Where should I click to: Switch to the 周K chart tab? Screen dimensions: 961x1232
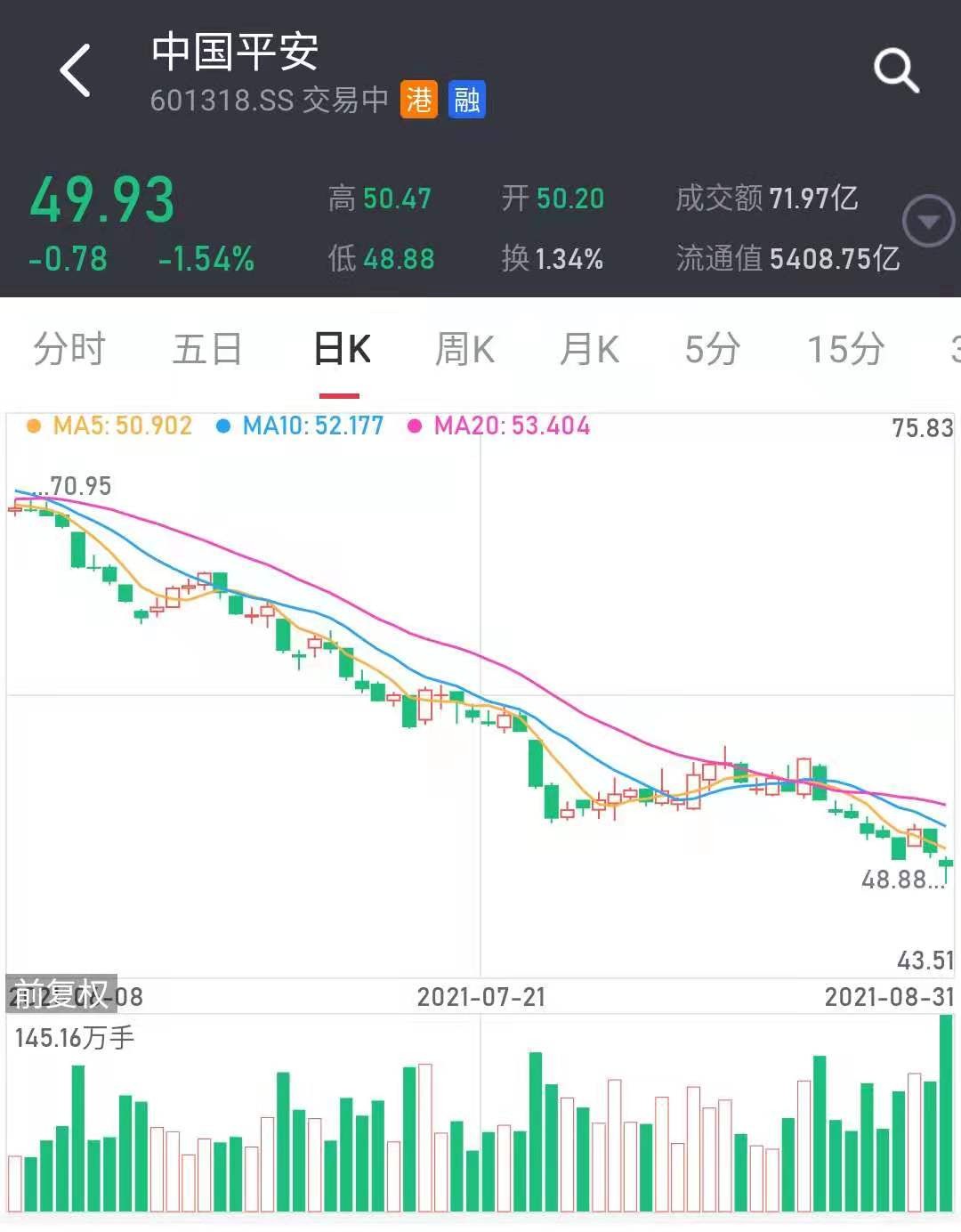[464, 349]
